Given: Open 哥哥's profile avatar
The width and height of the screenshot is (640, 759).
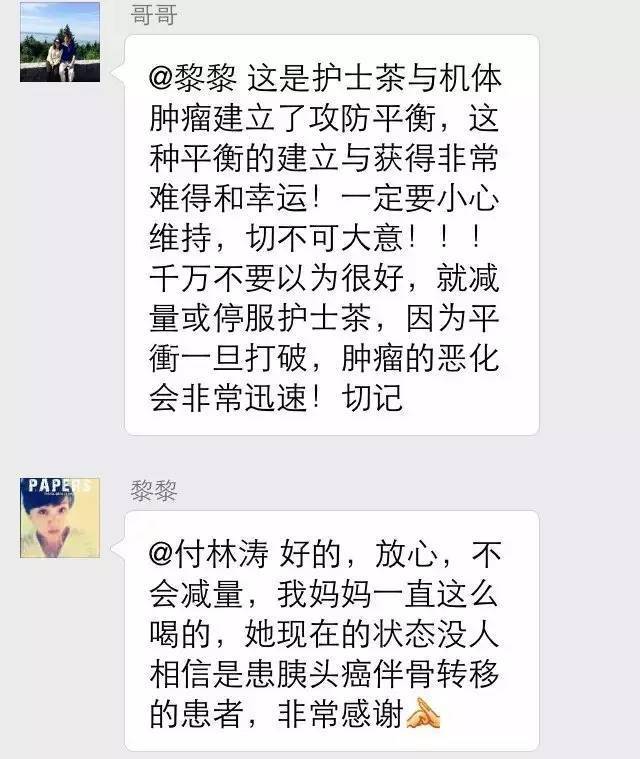Looking at the screenshot, I should pos(60,42).
